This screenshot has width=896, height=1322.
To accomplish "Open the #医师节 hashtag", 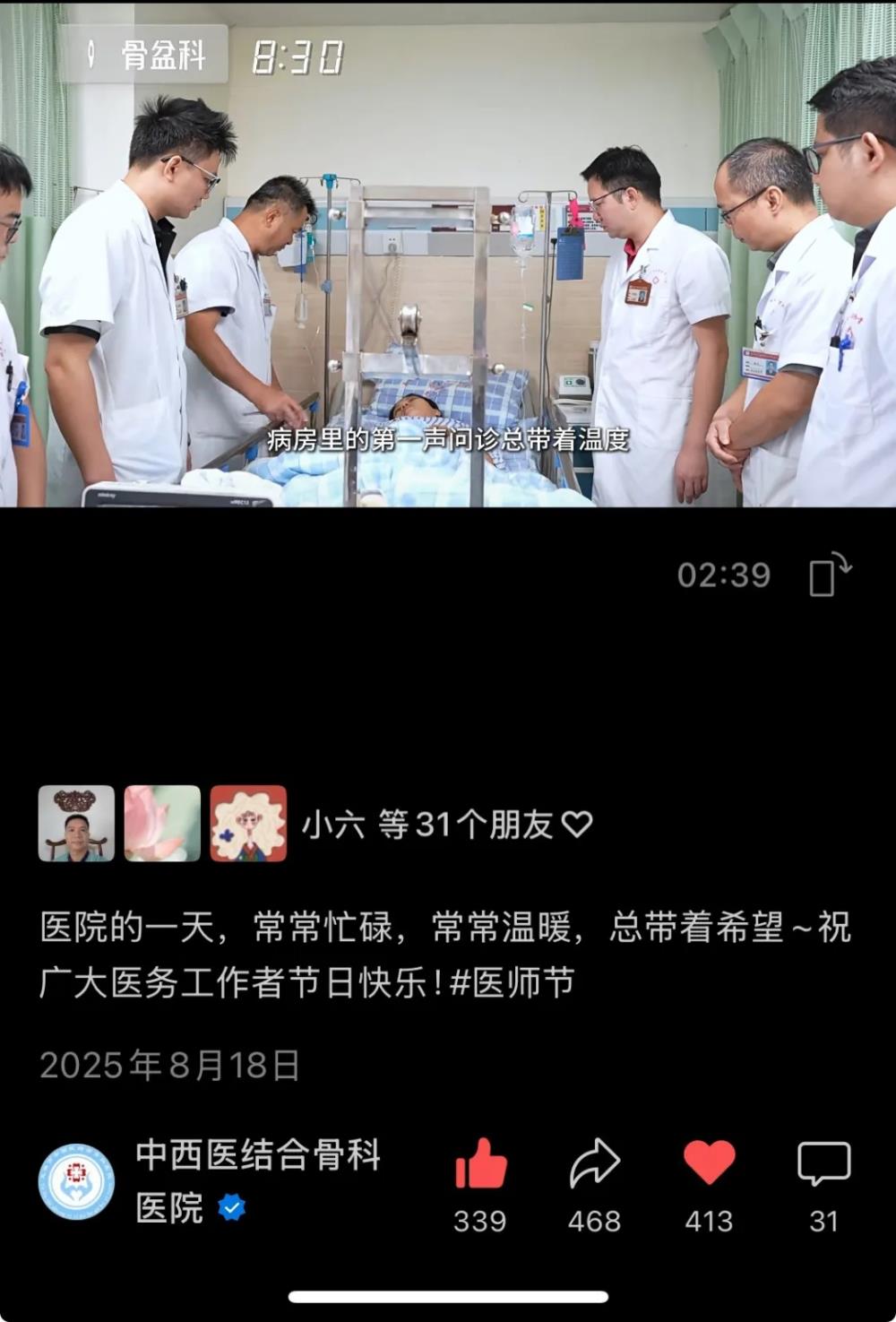I will [x=512, y=983].
